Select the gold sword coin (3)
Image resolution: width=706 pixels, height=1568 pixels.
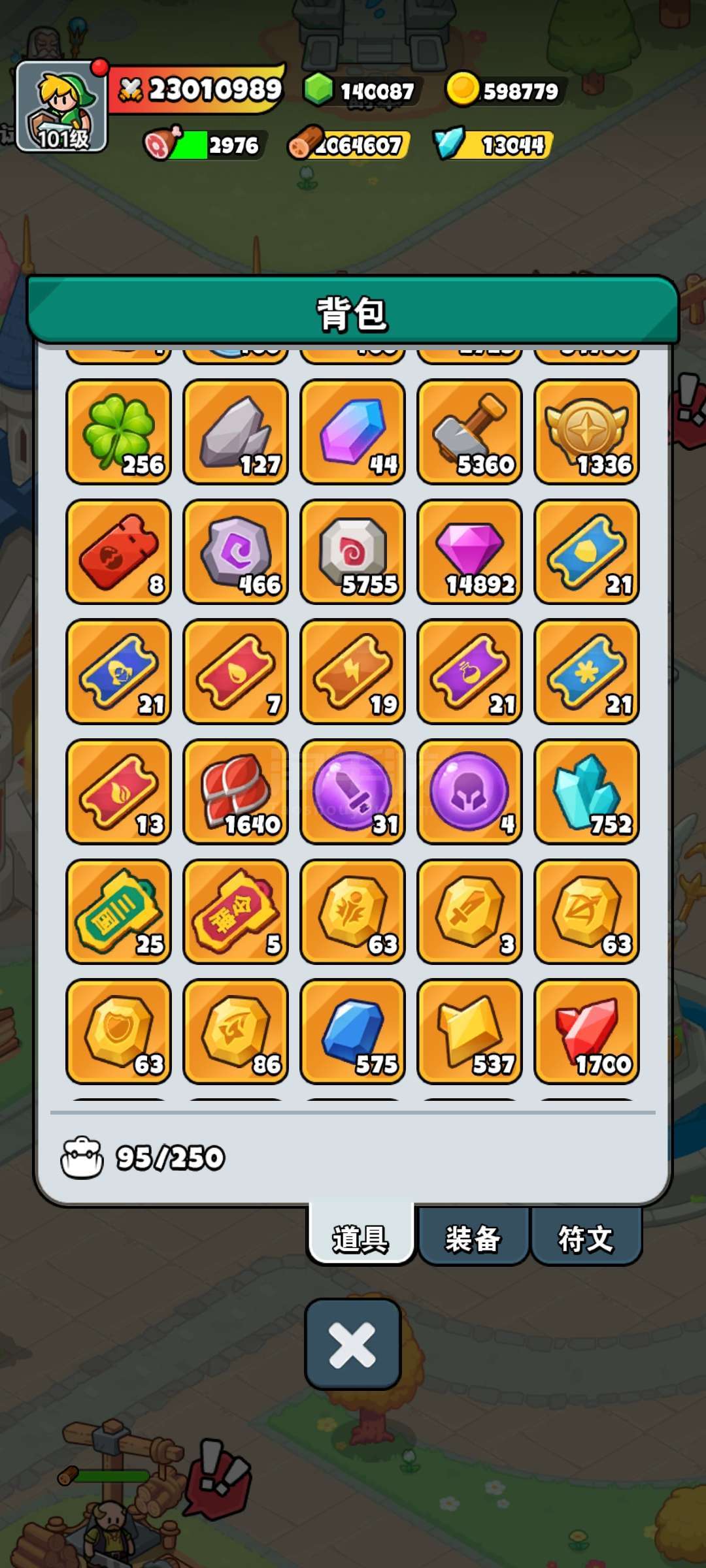coord(469,911)
